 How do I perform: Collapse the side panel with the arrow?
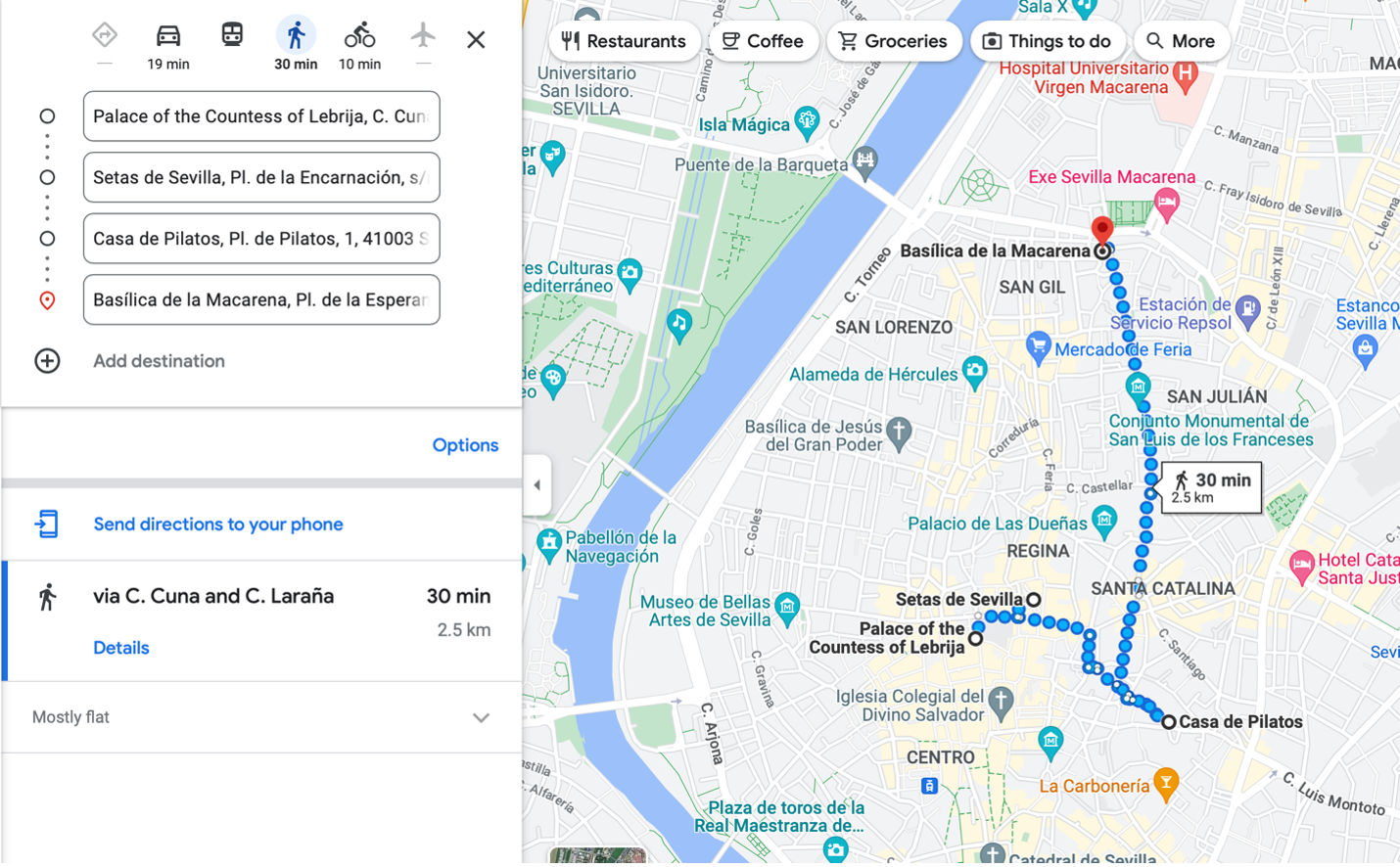tap(537, 485)
